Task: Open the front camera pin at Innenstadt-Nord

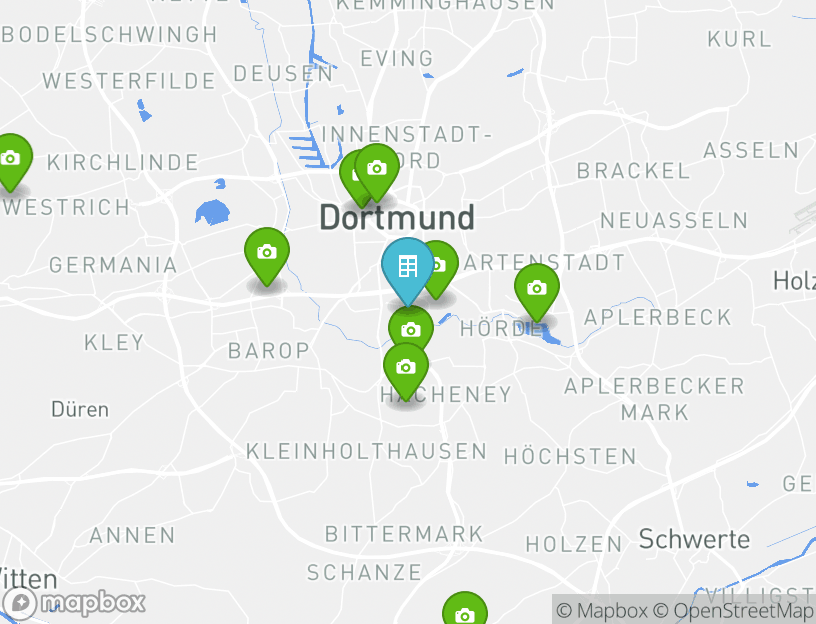Action: pyautogui.click(x=377, y=168)
